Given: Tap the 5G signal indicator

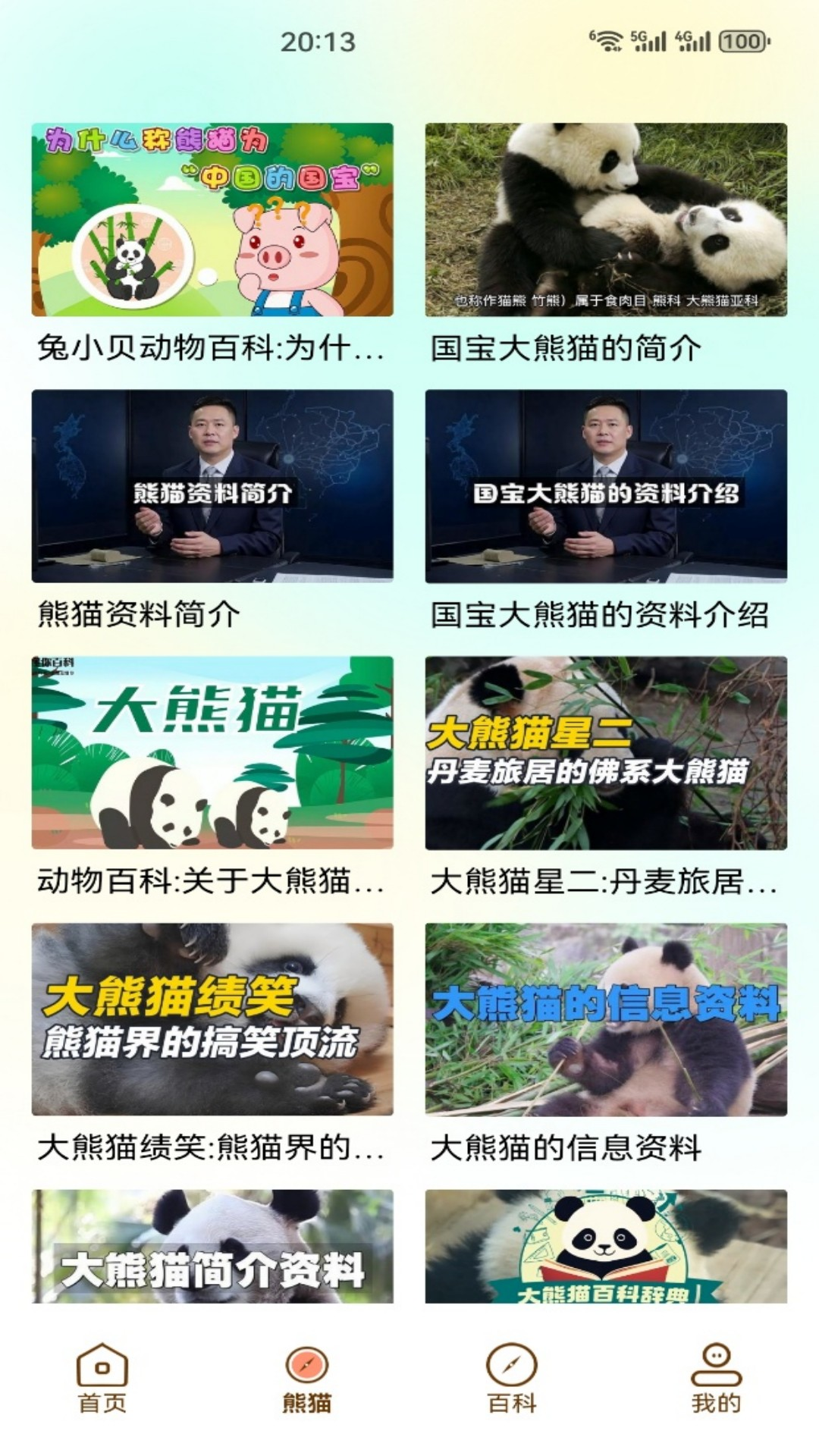Looking at the screenshot, I should [x=648, y=39].
